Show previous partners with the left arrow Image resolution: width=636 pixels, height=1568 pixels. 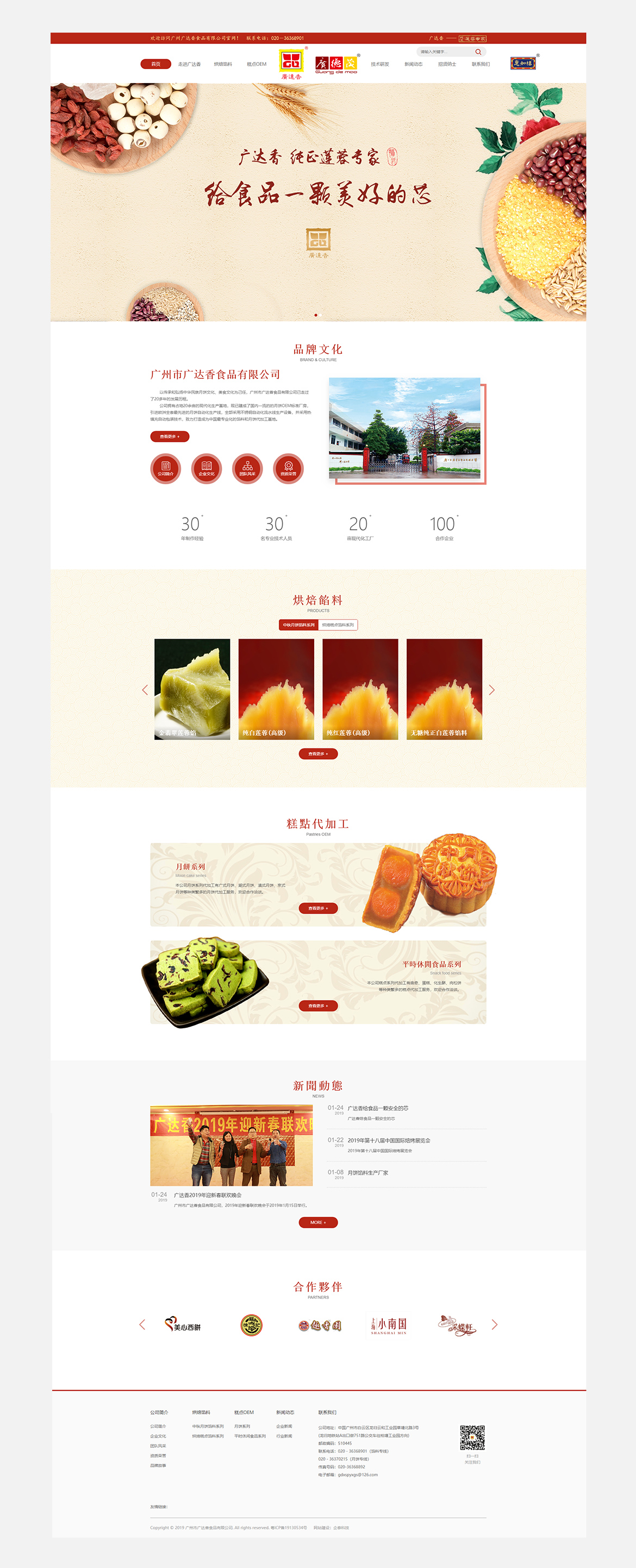tap(142, 1325)
